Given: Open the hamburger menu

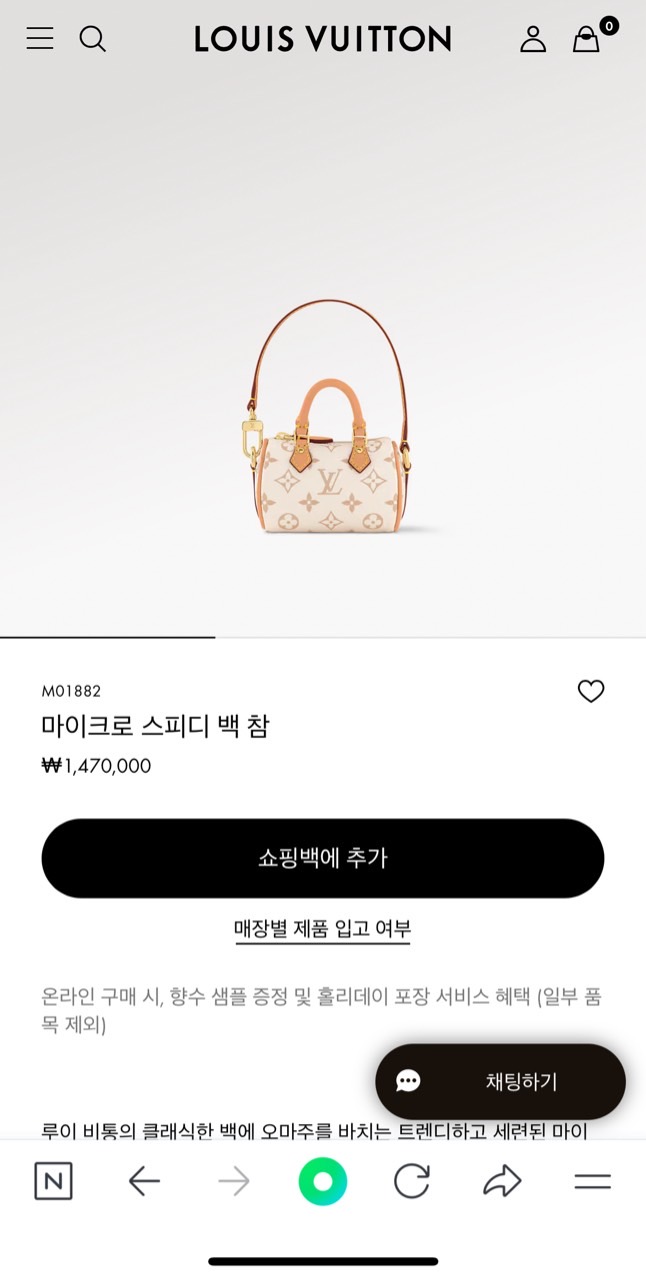Looking at the screenshot, I should pos(40,39).
